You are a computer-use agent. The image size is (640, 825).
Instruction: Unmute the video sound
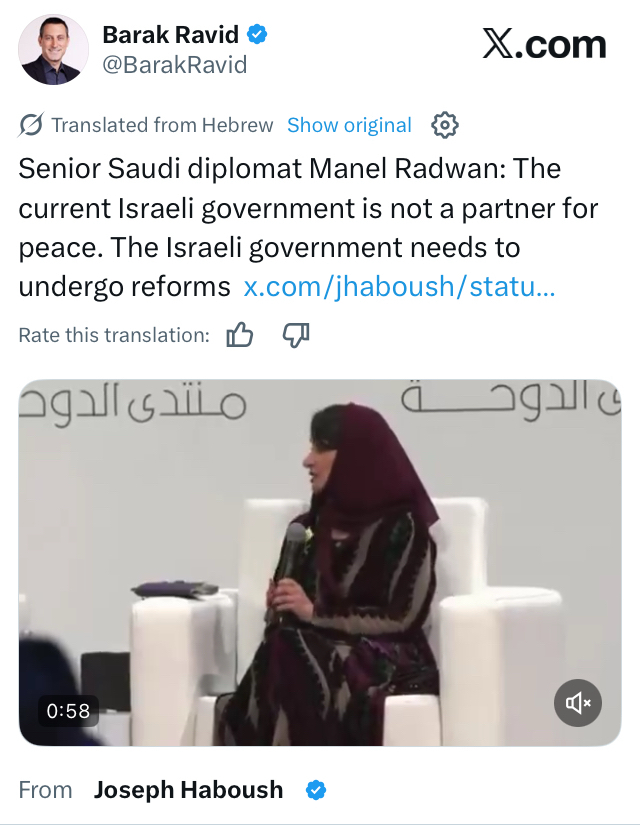[x=578, y=703]
